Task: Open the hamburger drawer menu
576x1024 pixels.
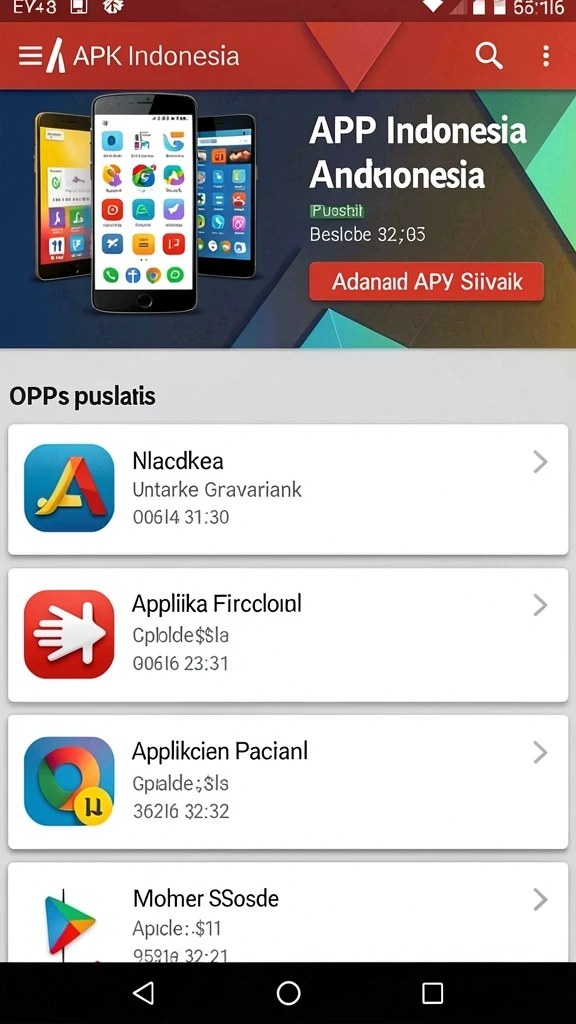Action: click(30, 56)
